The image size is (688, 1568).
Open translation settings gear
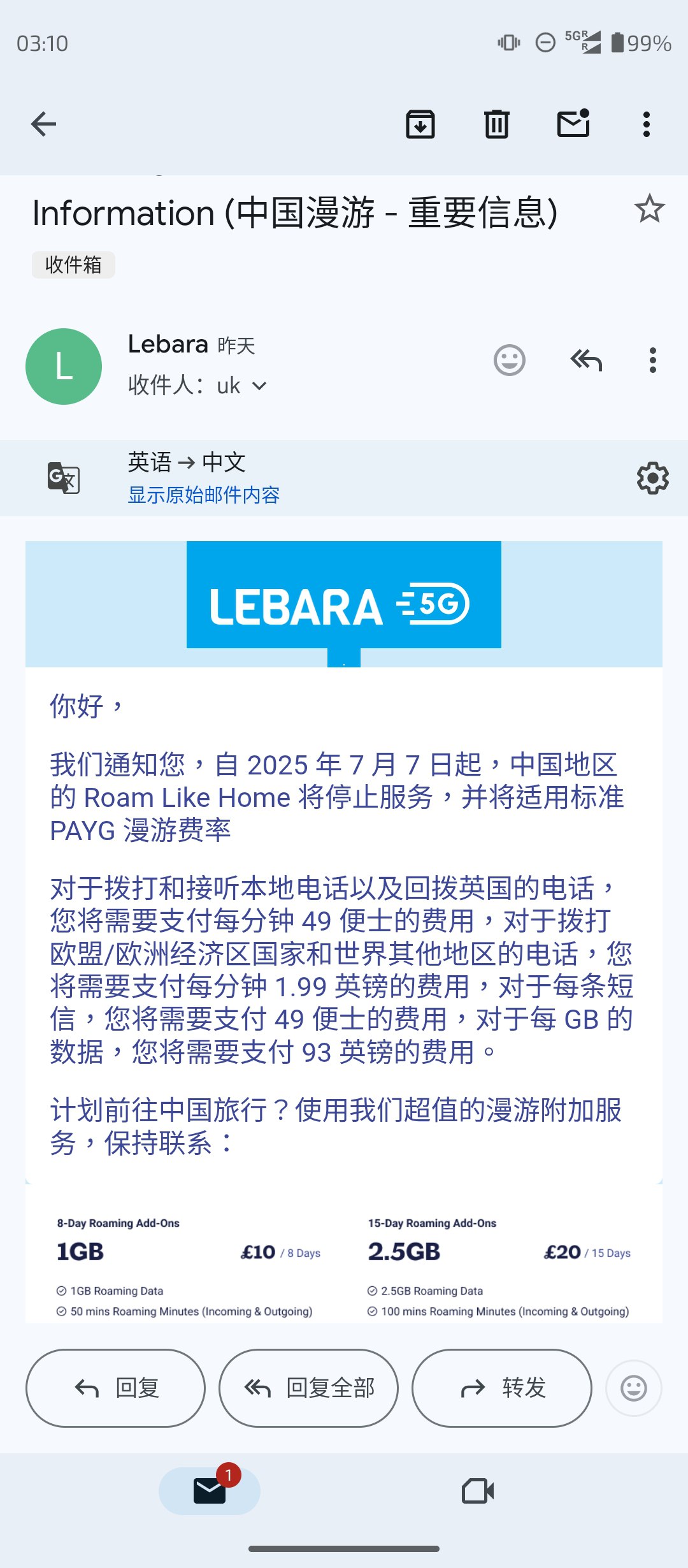(652, 478)
